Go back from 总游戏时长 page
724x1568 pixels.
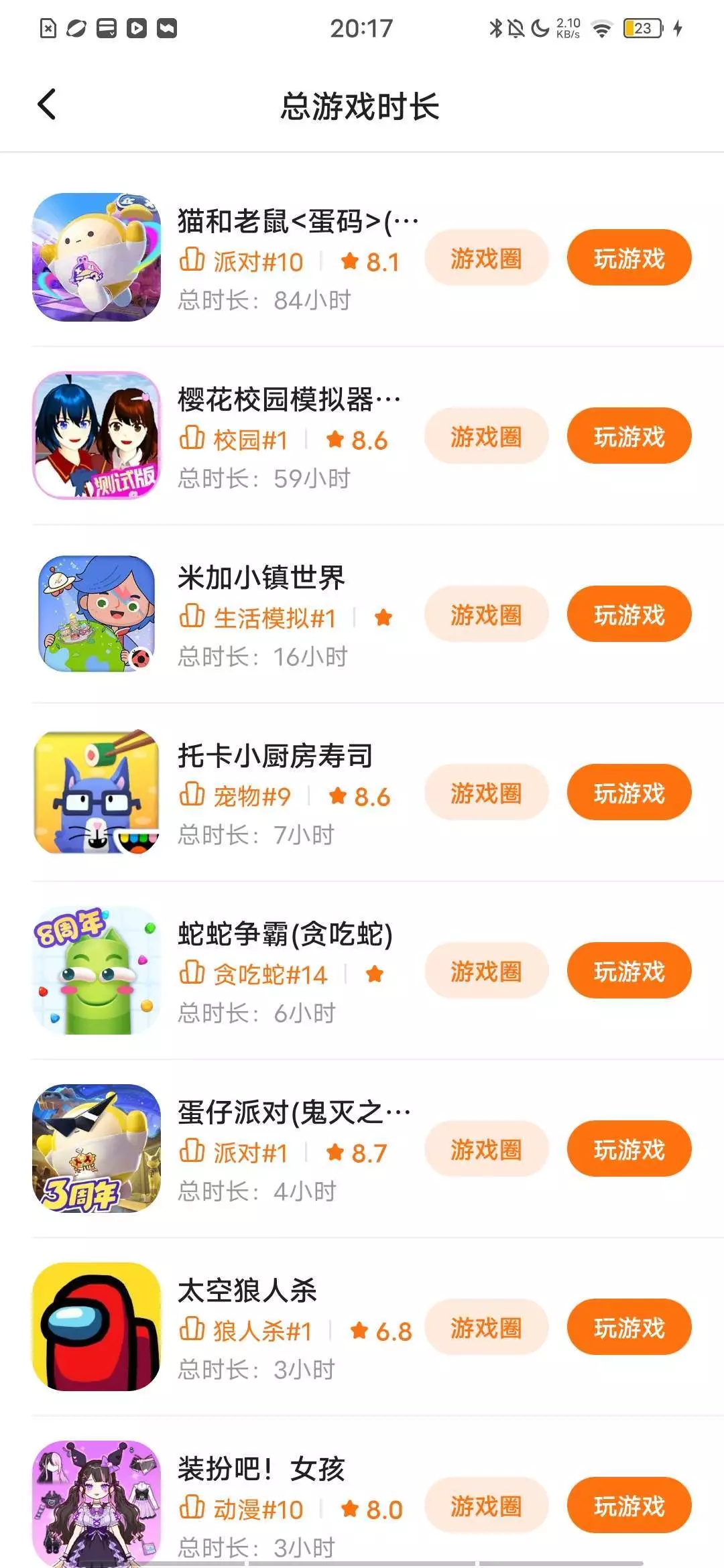pyautogui.click(x=47, y=105)
